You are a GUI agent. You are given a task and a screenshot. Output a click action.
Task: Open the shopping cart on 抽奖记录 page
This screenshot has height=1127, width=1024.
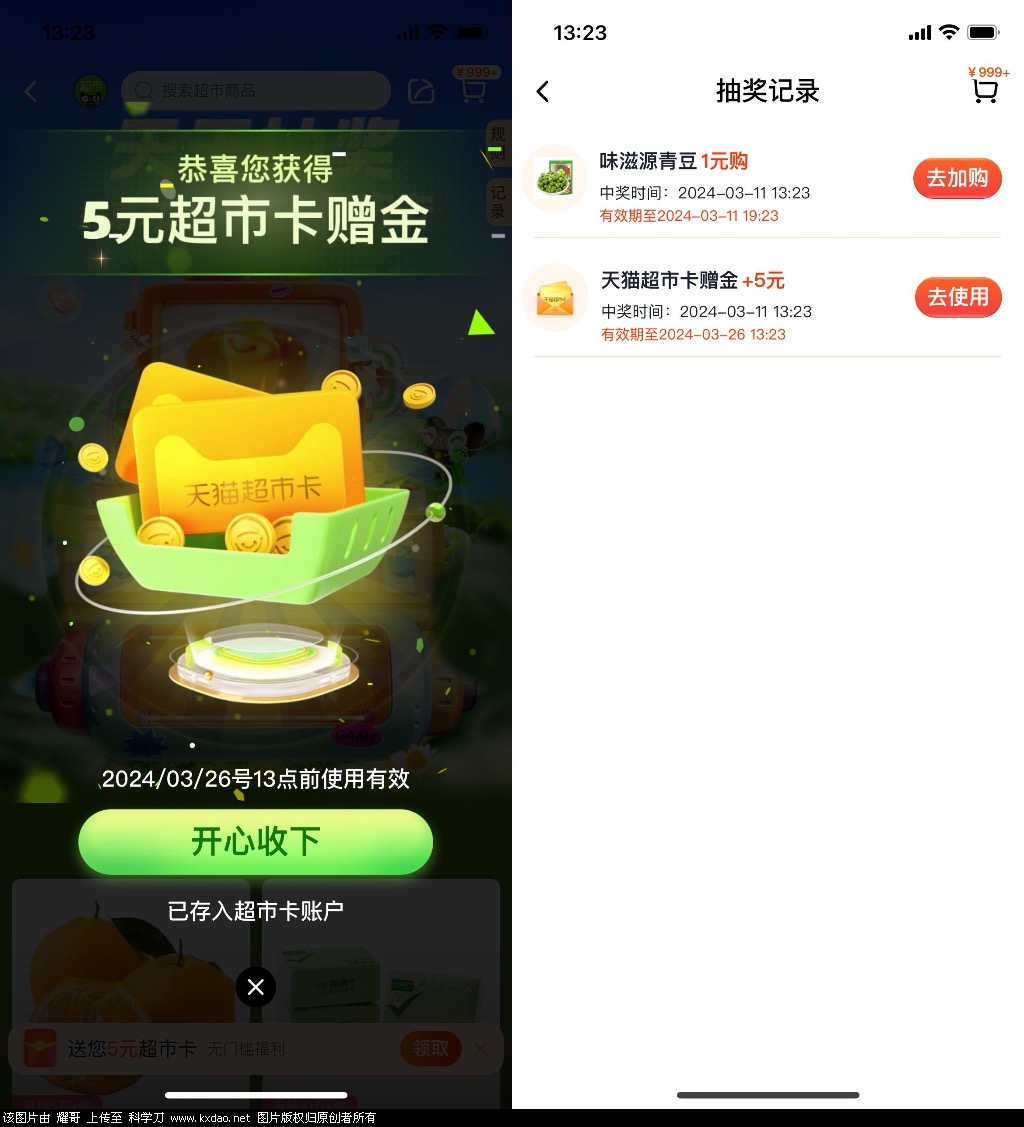[984, 91]
